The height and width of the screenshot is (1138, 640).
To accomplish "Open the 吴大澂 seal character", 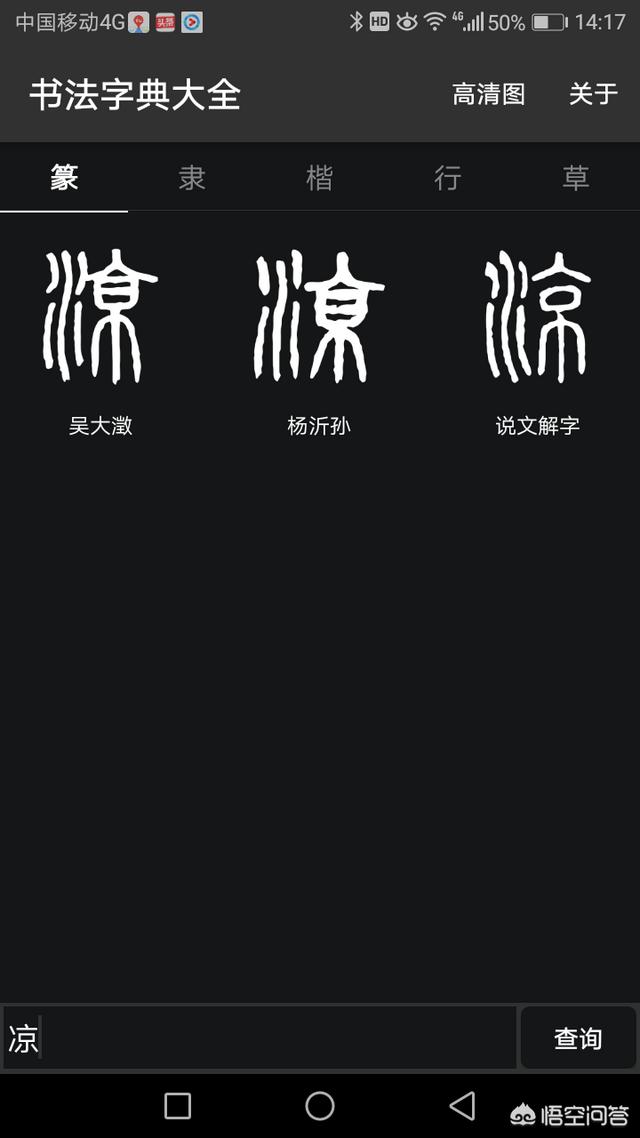I will [x=100, y=316].
